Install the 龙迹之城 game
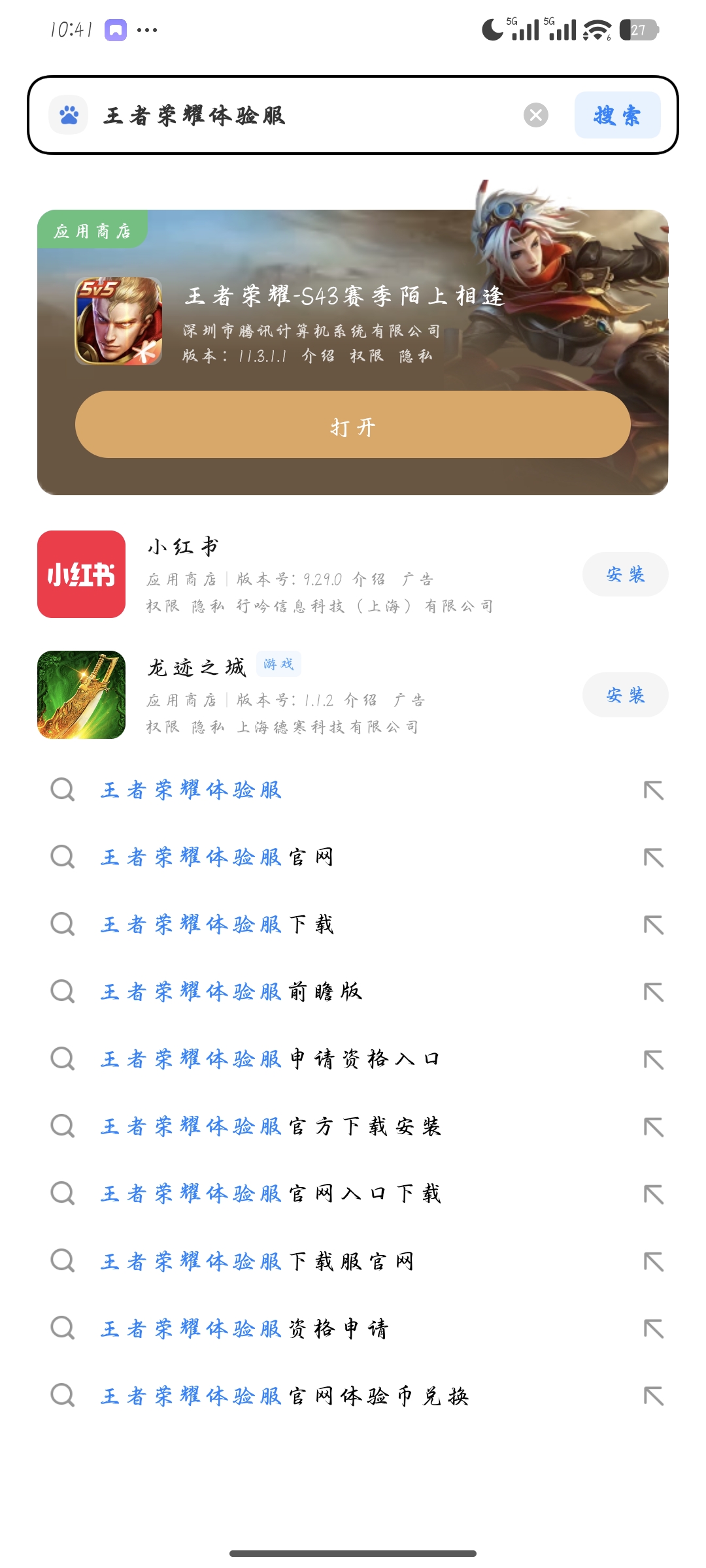The height and width of the screenshot is (1568, 706). click(625, 695)
